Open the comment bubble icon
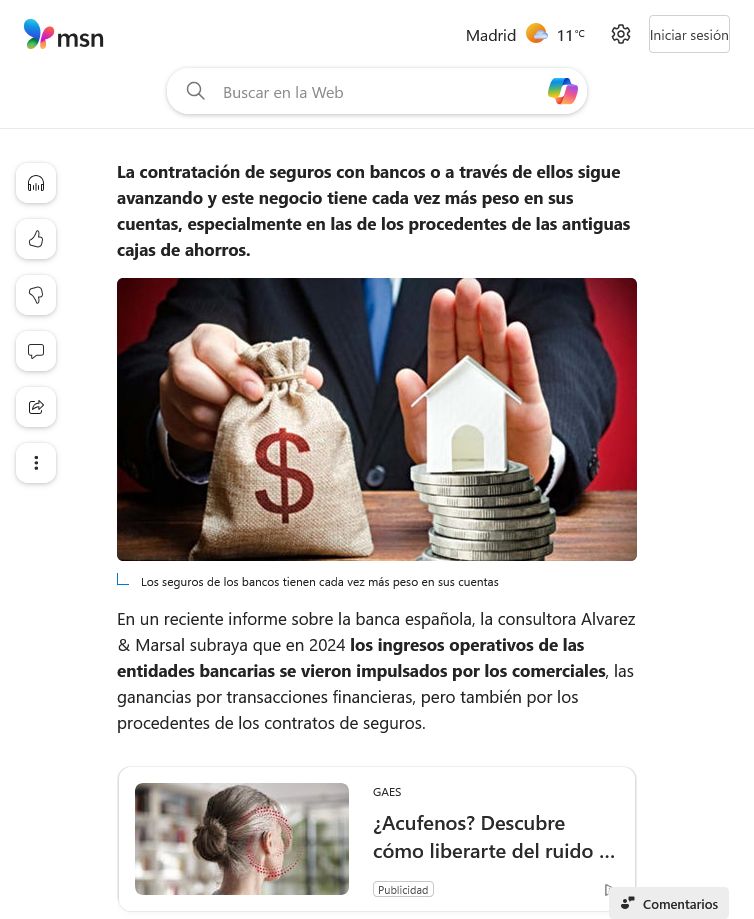Screen dimensions: 754x919 coord(36,352)
